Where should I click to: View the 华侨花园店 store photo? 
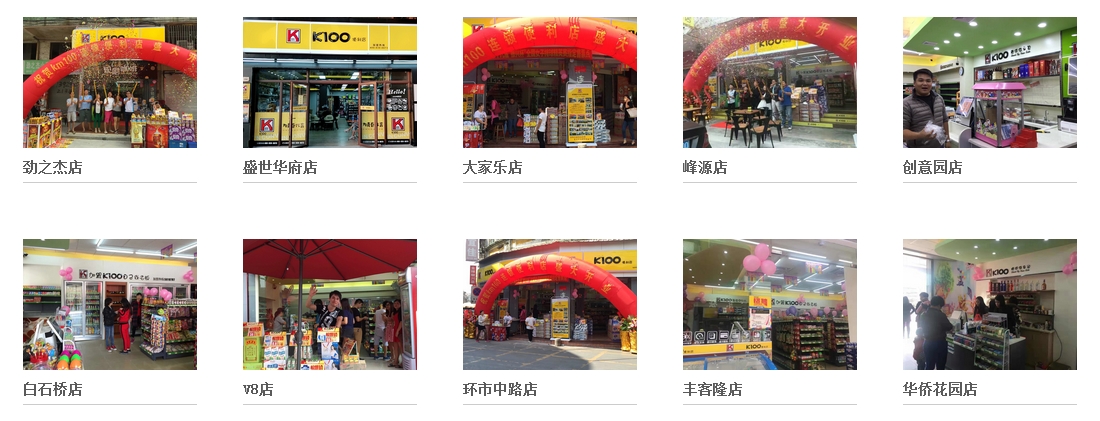click(x=990, y=305)
